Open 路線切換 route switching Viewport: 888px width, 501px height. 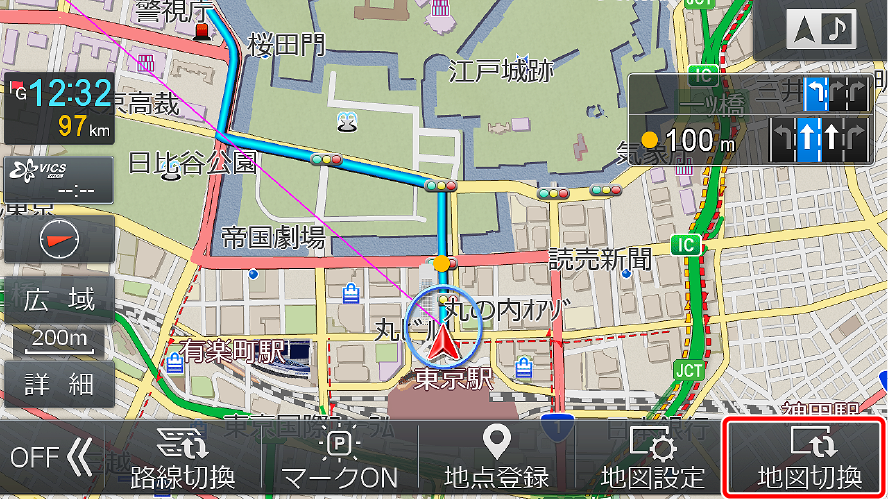(x=183, y=459)
